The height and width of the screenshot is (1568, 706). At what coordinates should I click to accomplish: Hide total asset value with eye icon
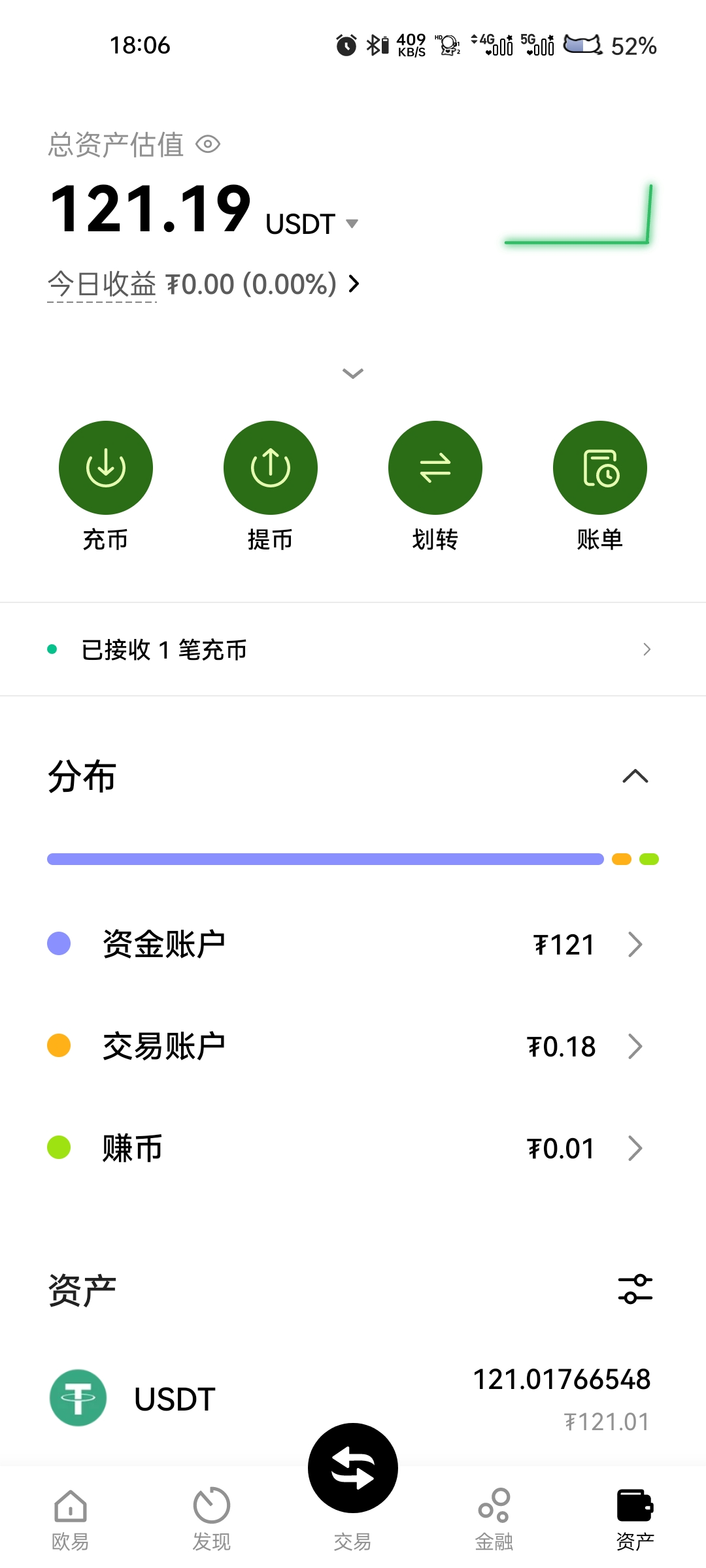(x=208, y=144)
